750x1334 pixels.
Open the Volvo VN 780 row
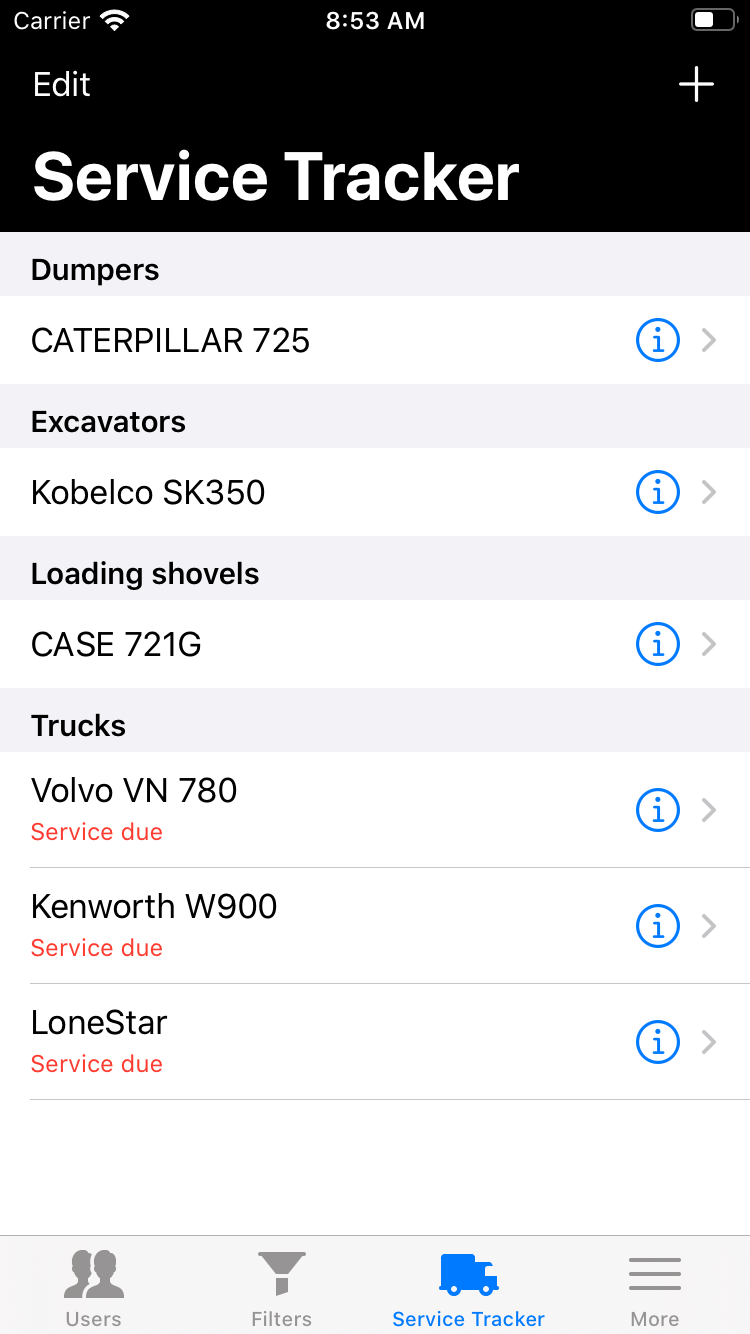[300, 809]
